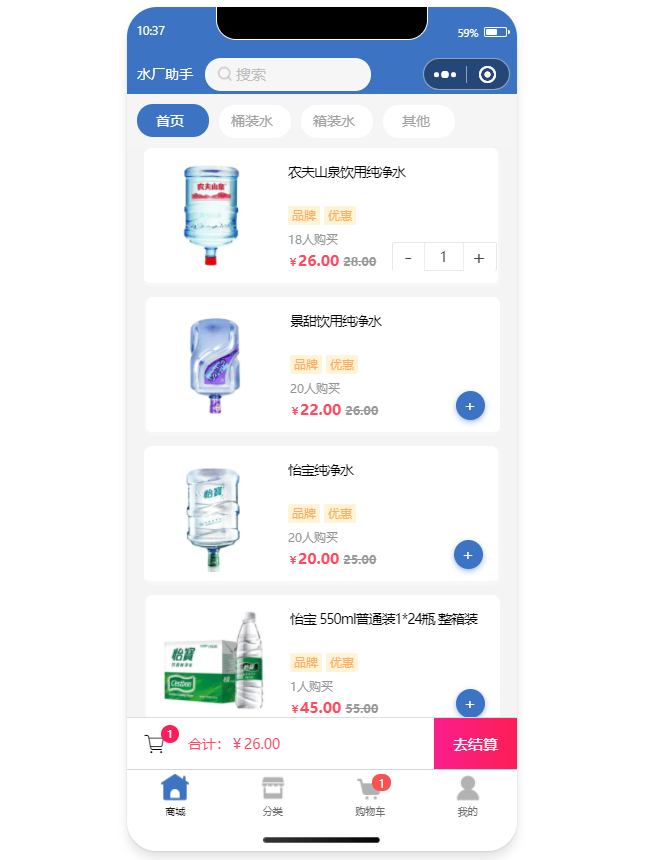Close the mini program via the circle icon

(487, 74)
